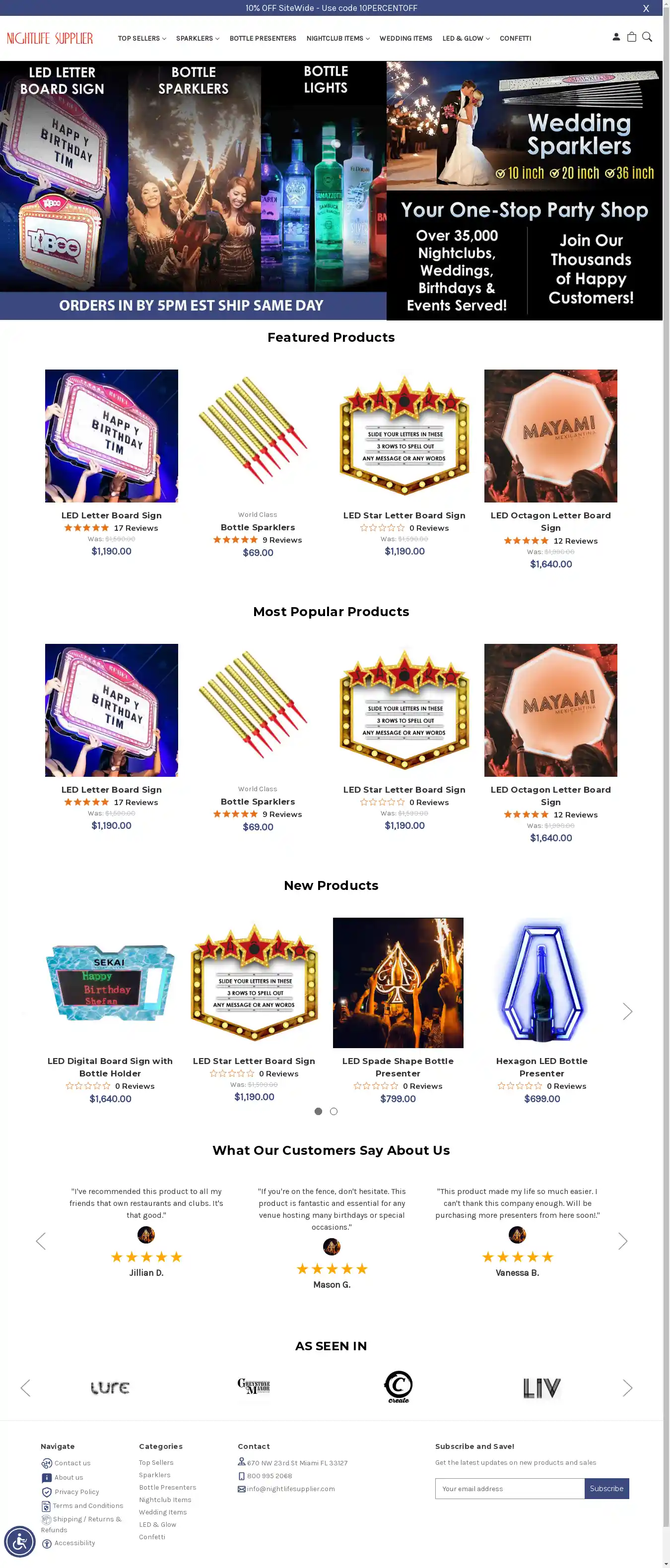
Task: Open the account profile icon
Action: pos(616,37)
